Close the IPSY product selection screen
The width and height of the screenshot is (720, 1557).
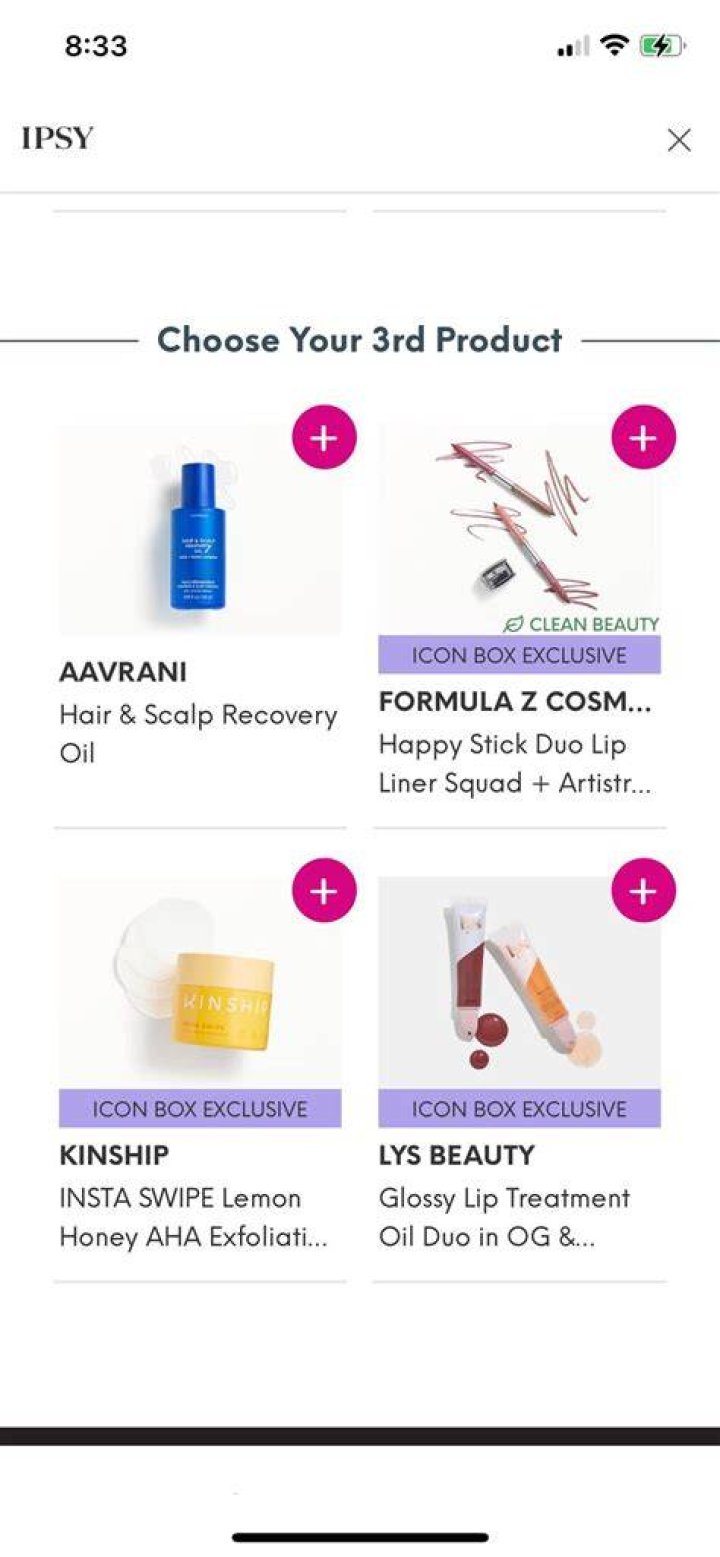[x=679, y=140]
